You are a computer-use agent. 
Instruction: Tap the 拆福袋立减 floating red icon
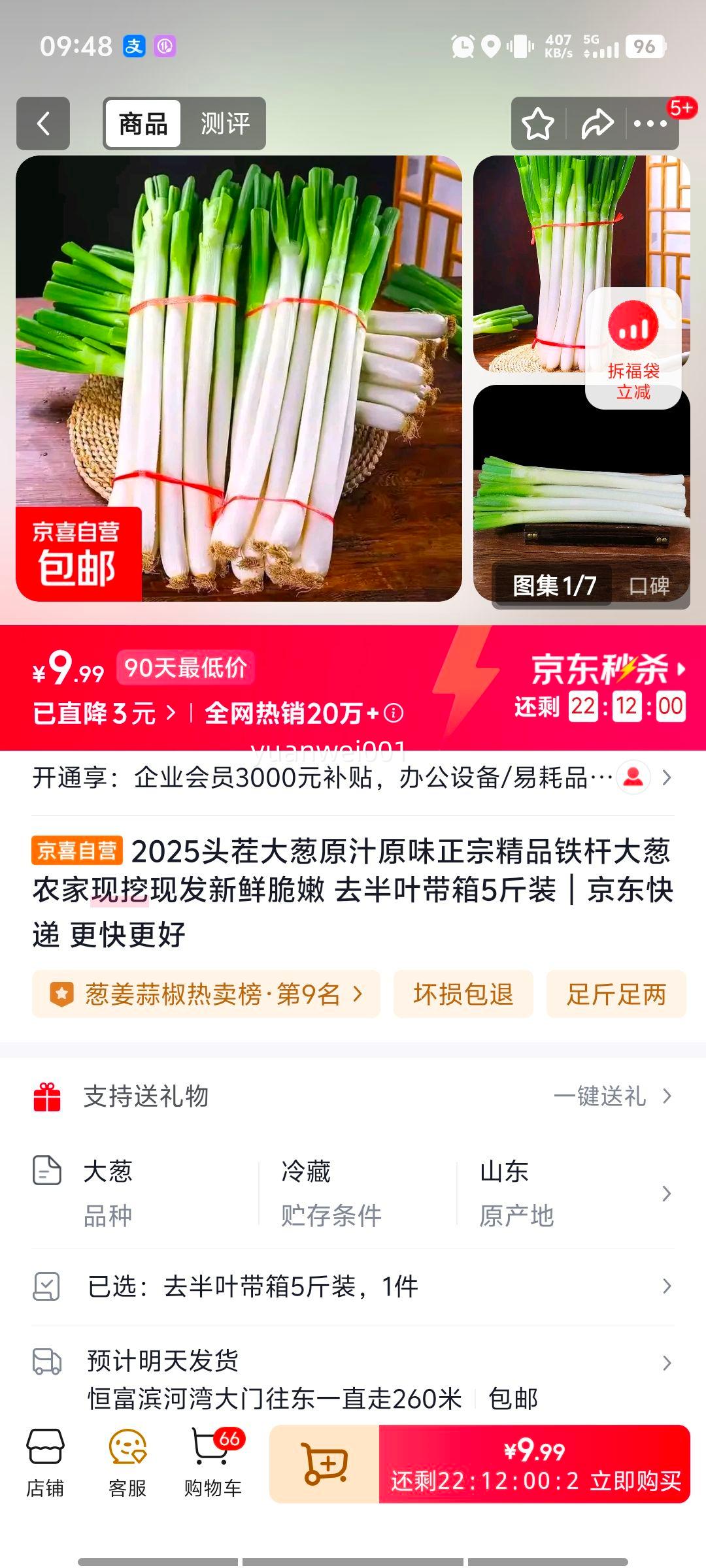tap(631, 346)
